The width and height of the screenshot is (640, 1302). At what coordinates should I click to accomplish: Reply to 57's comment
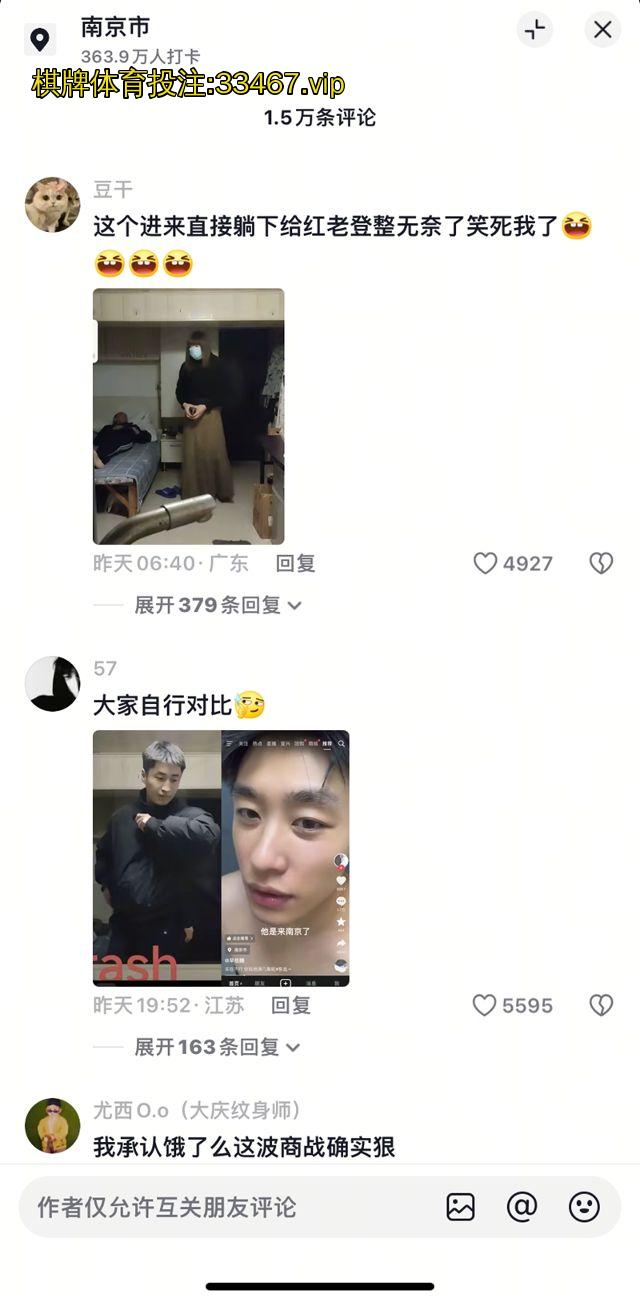click(291, 1006)
